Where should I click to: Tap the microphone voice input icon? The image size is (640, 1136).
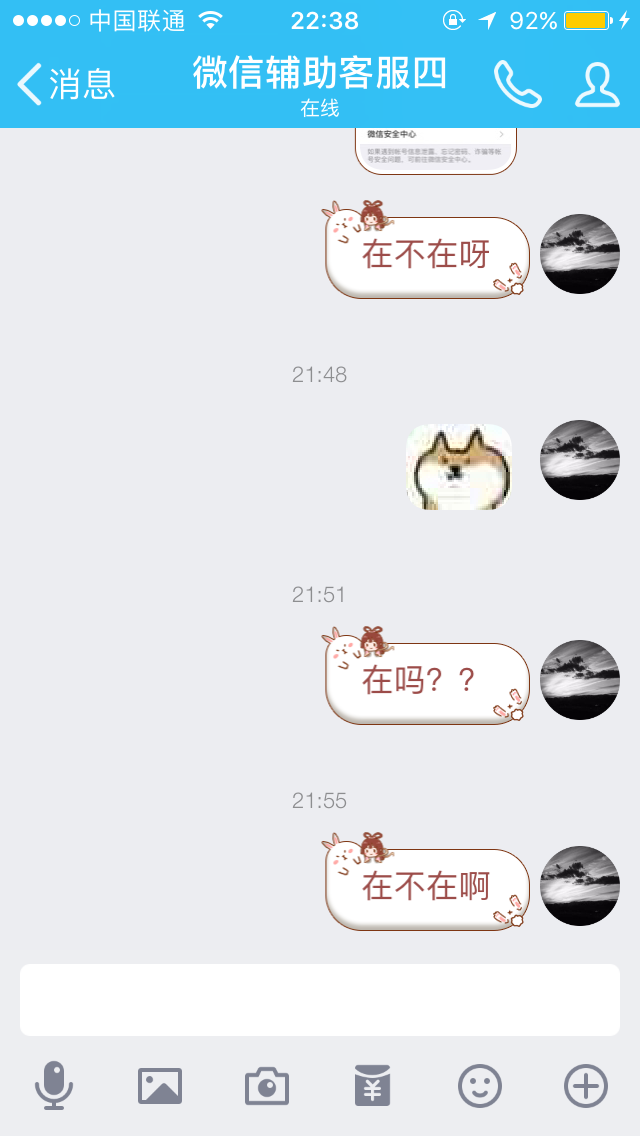click(54, 1086)
